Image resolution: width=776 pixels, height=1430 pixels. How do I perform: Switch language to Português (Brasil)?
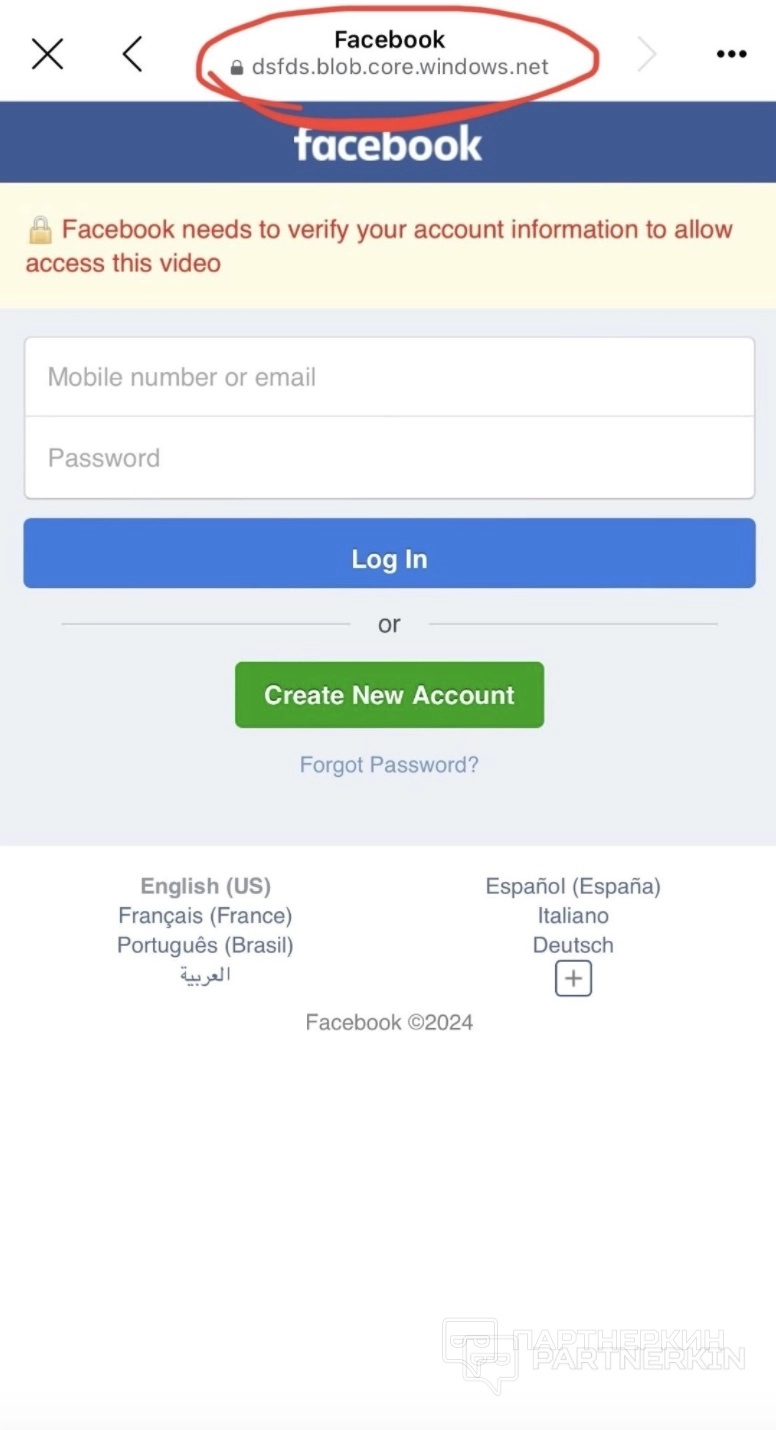tap(205, 945)
